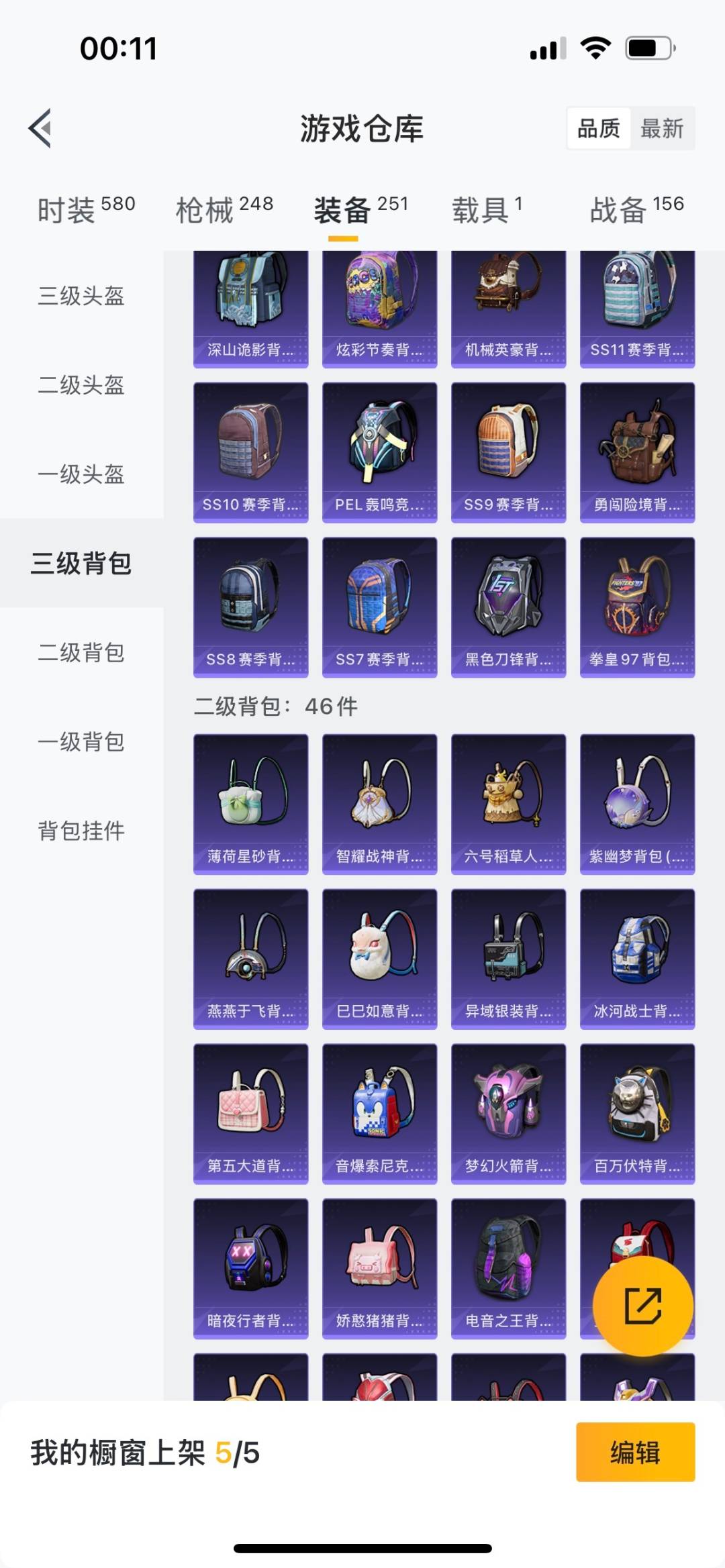Sort items by 最新
This screenshot has height=1568, width=725.
coord(661,127)
